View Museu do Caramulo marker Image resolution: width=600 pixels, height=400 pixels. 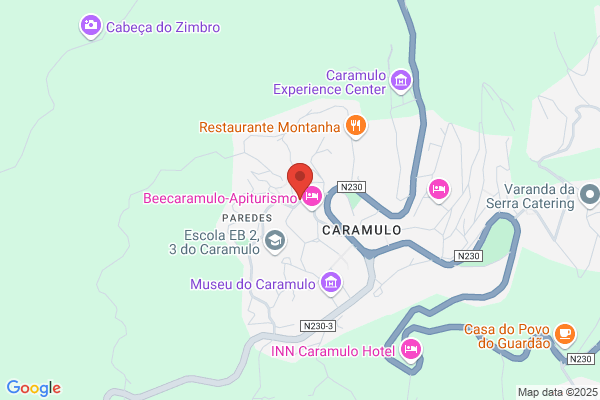[x=331, y=283]
